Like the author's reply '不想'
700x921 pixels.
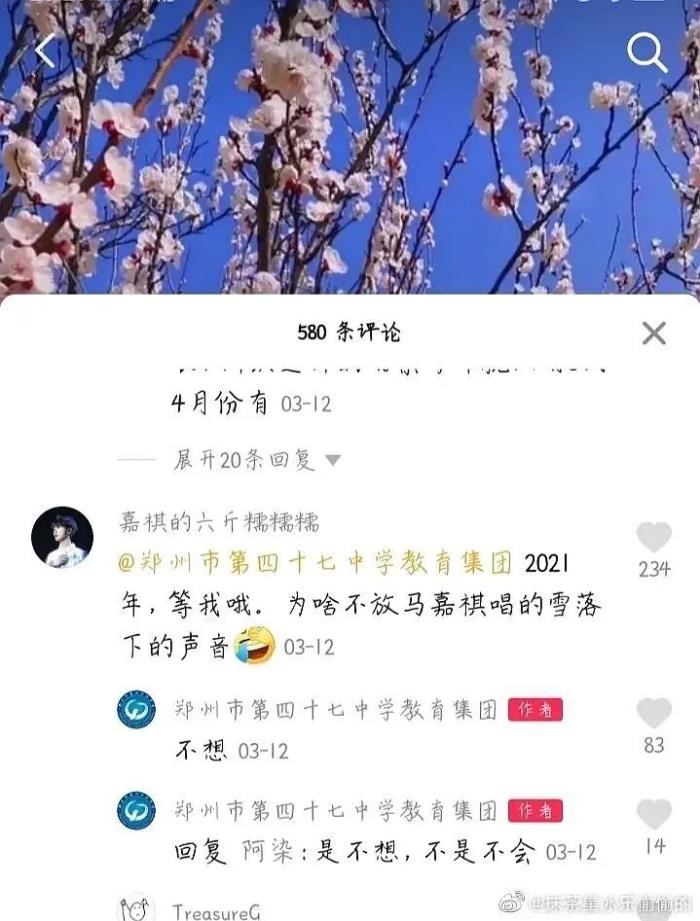click(654, 713)
